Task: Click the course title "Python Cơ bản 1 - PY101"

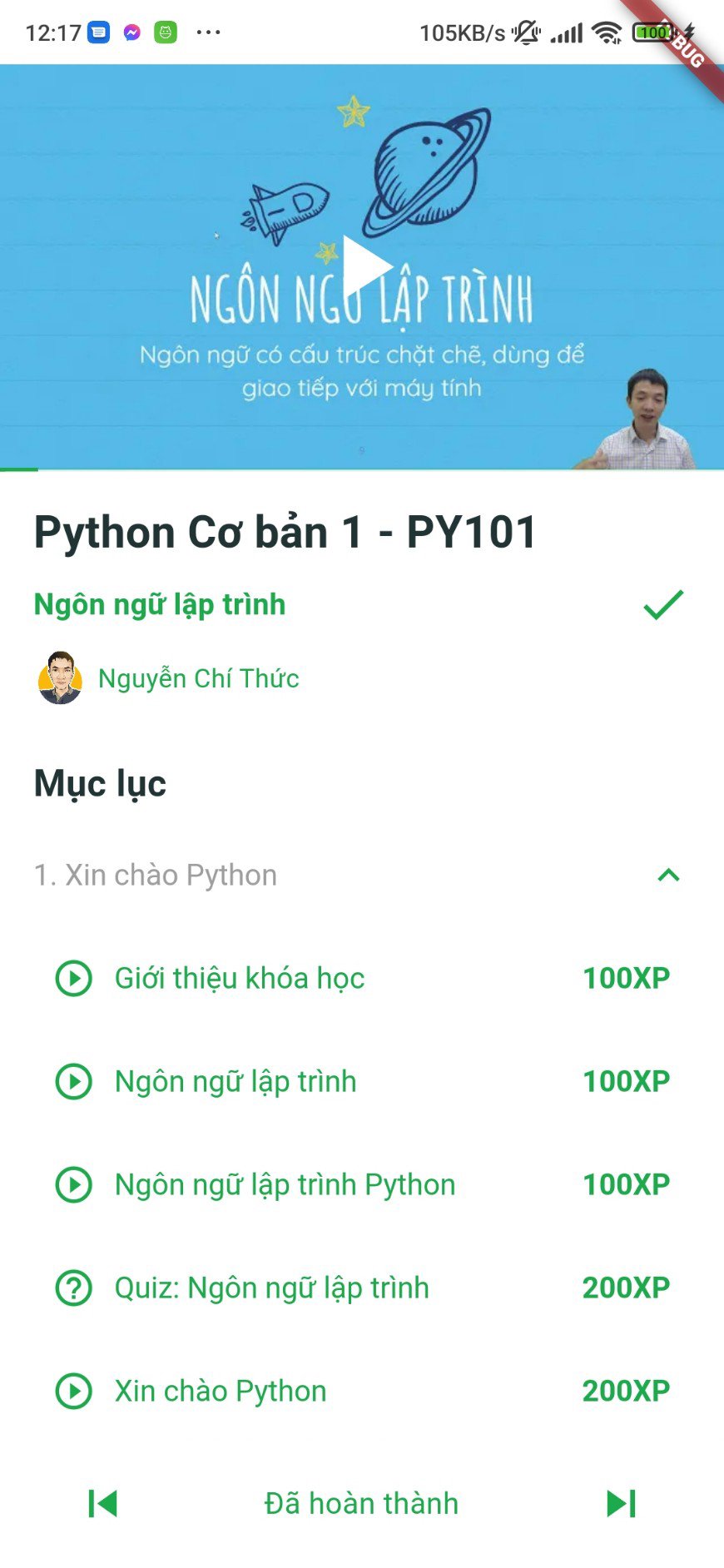Action: point(286,533)
